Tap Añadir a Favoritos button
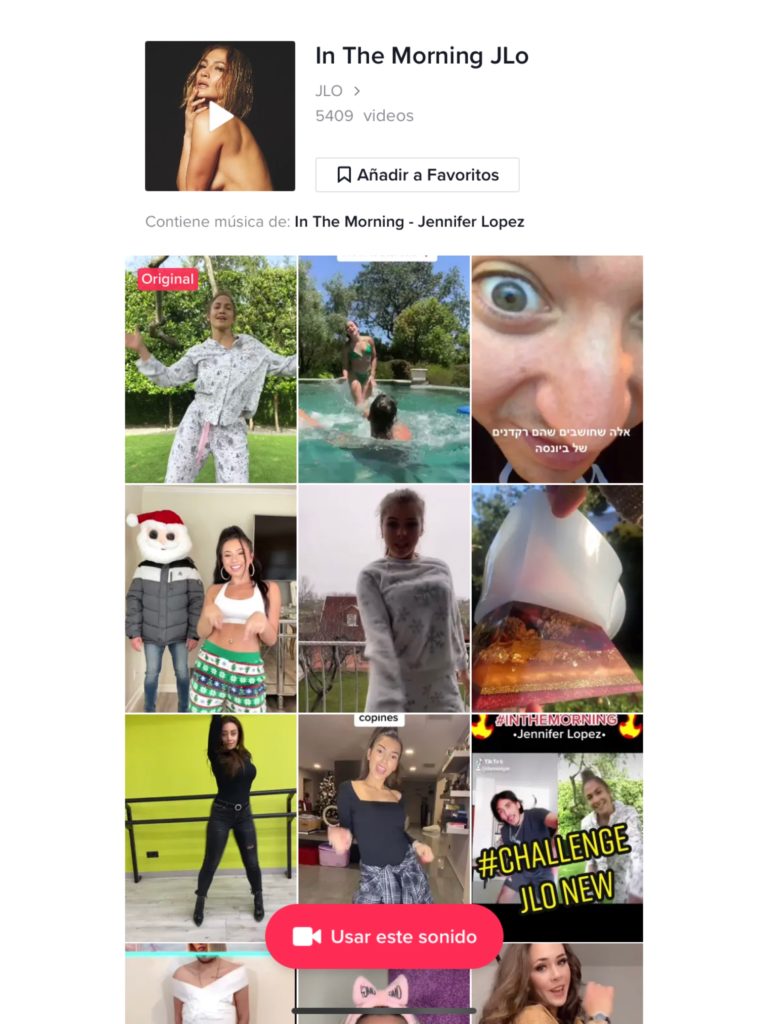The image size is (768, 1024). click(x=417, y=175)
